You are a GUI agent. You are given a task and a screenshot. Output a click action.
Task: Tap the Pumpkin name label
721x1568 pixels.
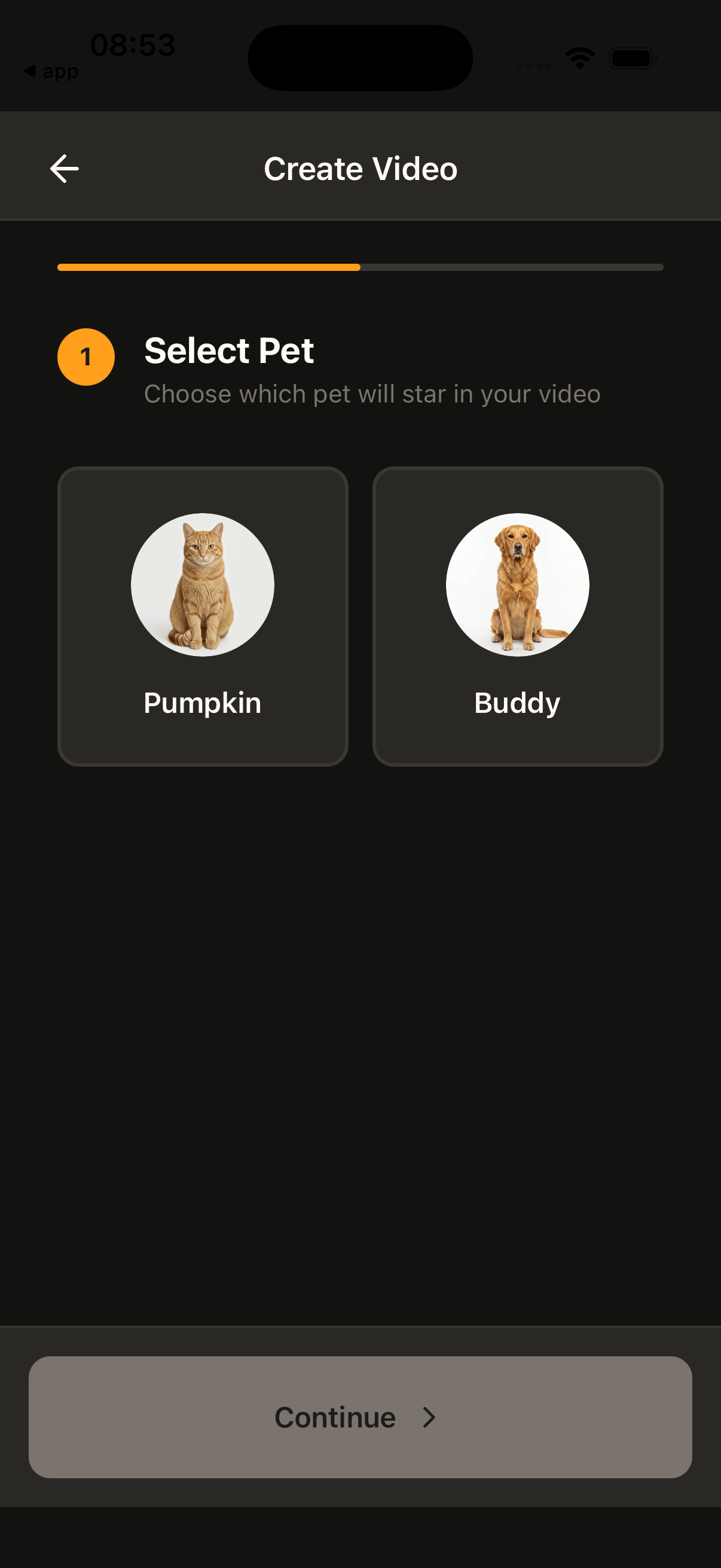click(203, 703)
